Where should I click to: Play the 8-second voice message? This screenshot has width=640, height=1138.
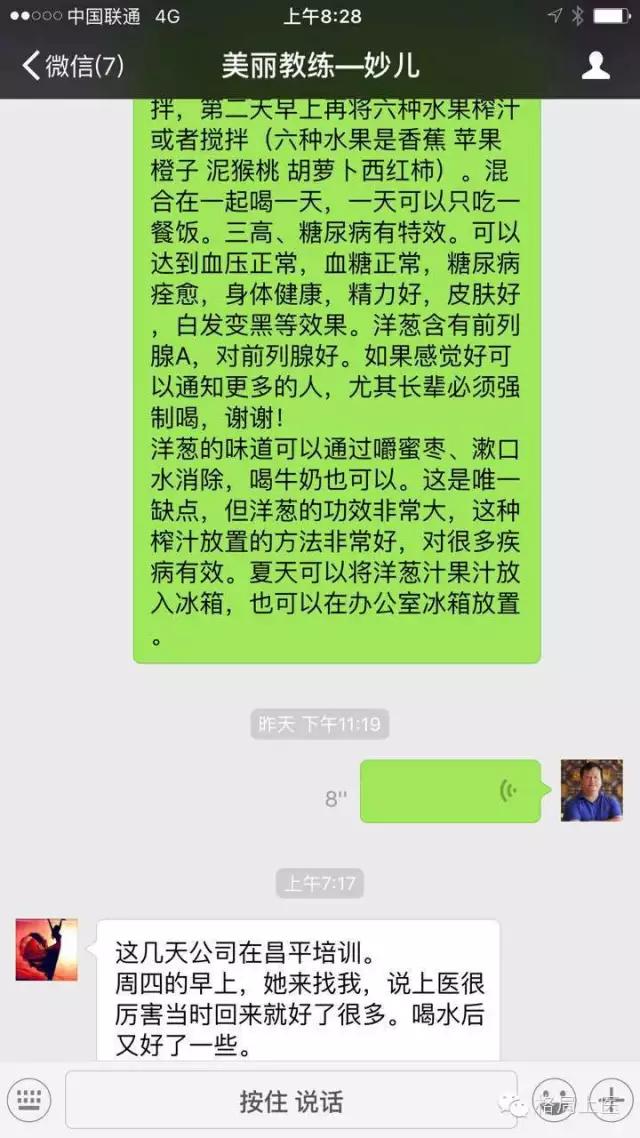[x=450, y=791]
